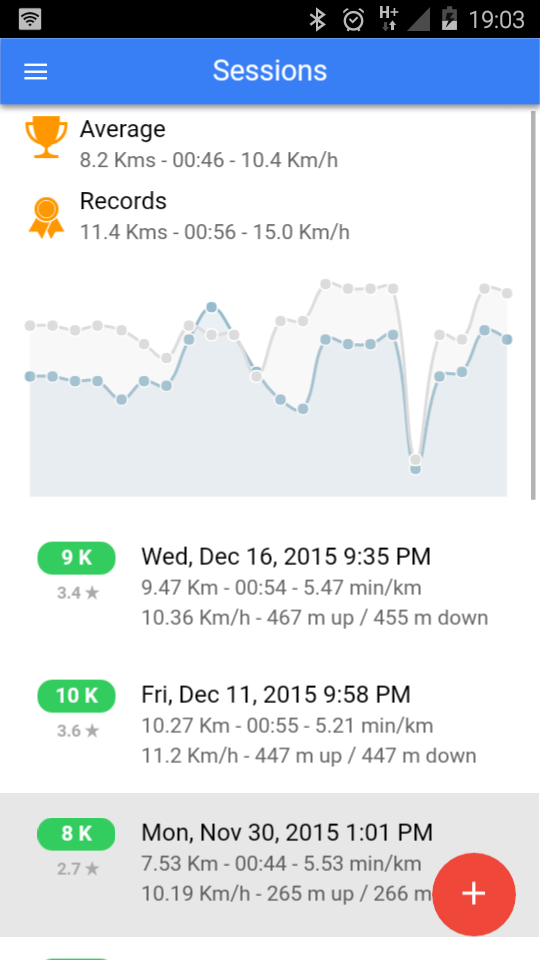Open the Mon, Nov 30, 2015 session
Screen dimensions: 540x960
pyautogui.click(x=270, y=864)
